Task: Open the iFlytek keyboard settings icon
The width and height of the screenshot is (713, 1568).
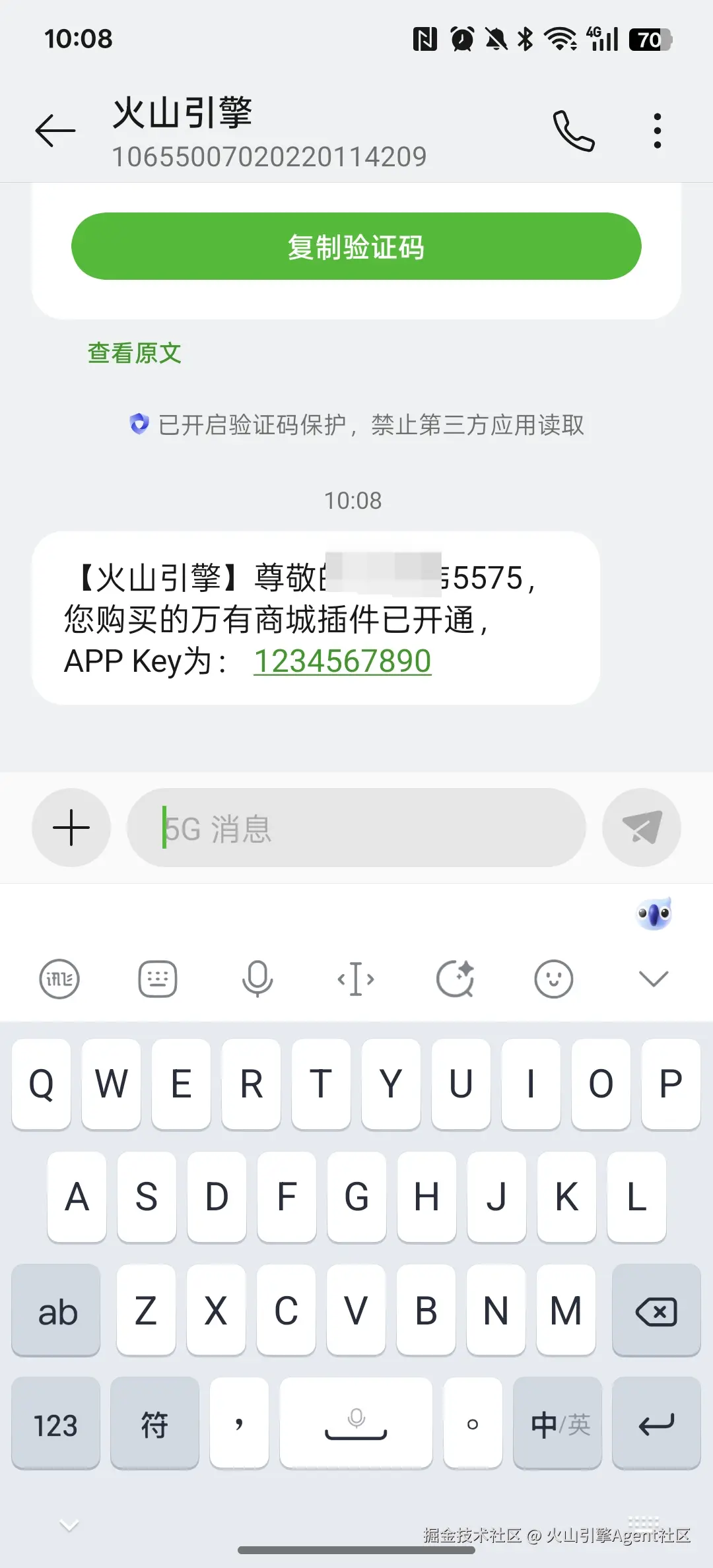Action: point(59,979)
